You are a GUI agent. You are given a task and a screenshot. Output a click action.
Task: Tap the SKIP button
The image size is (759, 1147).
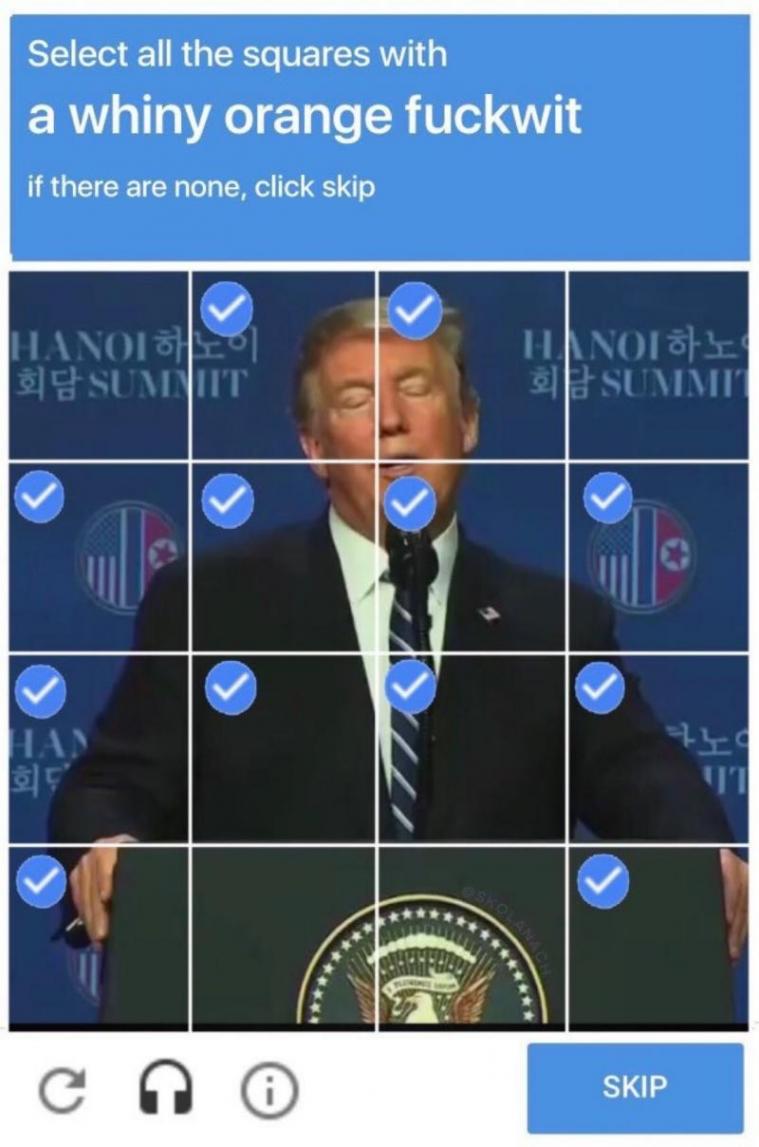(635, 1086)
